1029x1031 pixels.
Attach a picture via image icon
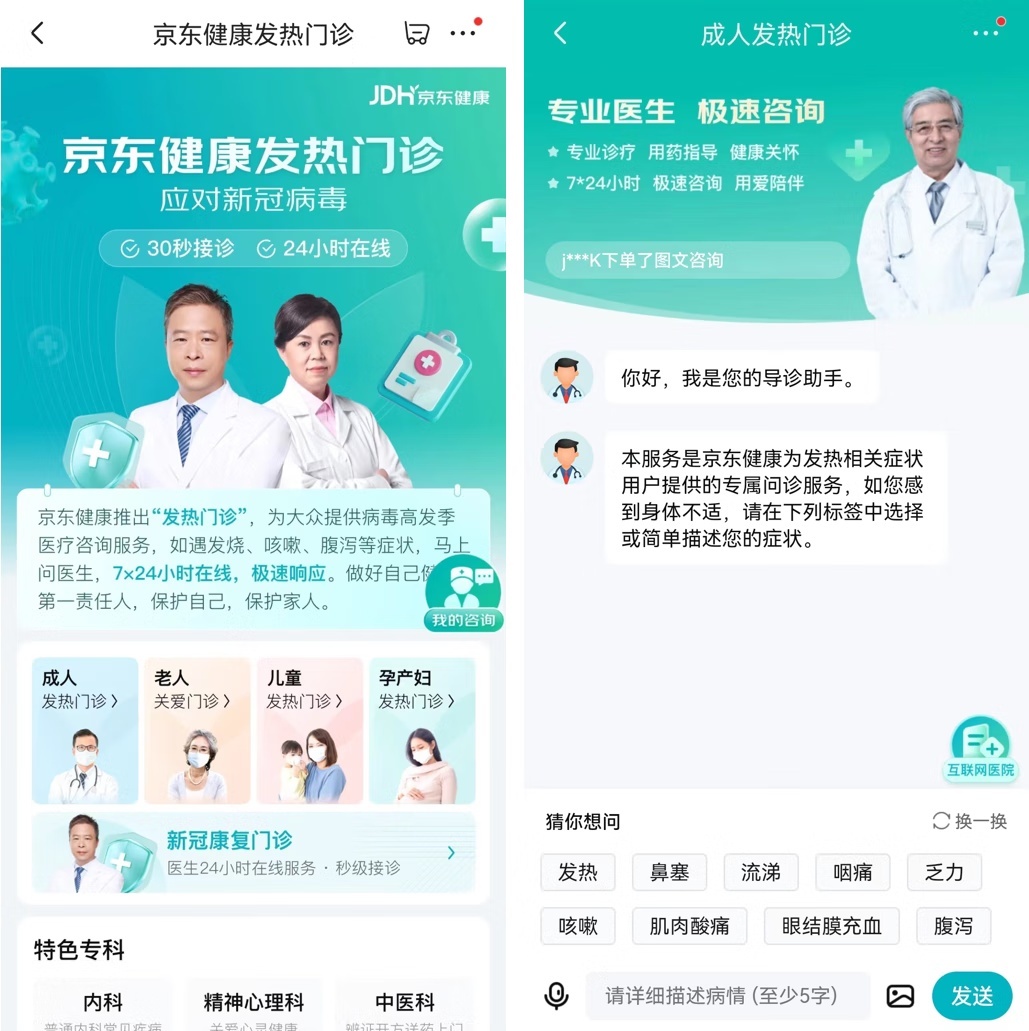click(x=900, y=996)
